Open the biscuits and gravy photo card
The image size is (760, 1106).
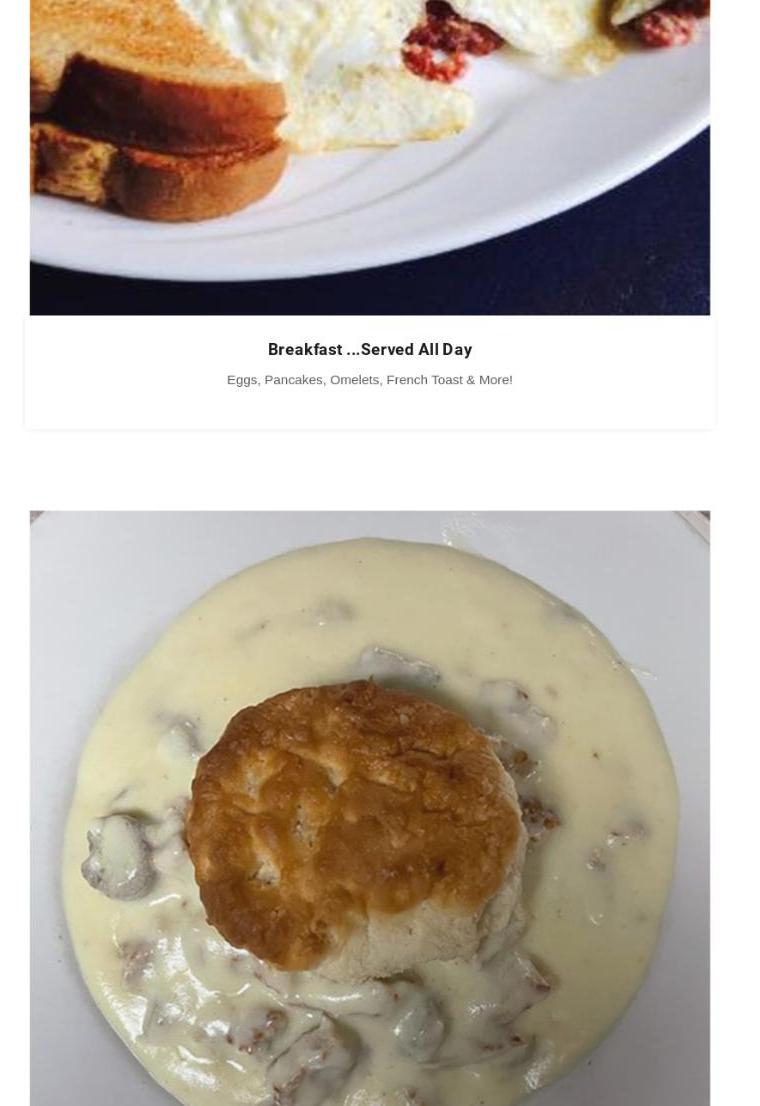[369, 808]
